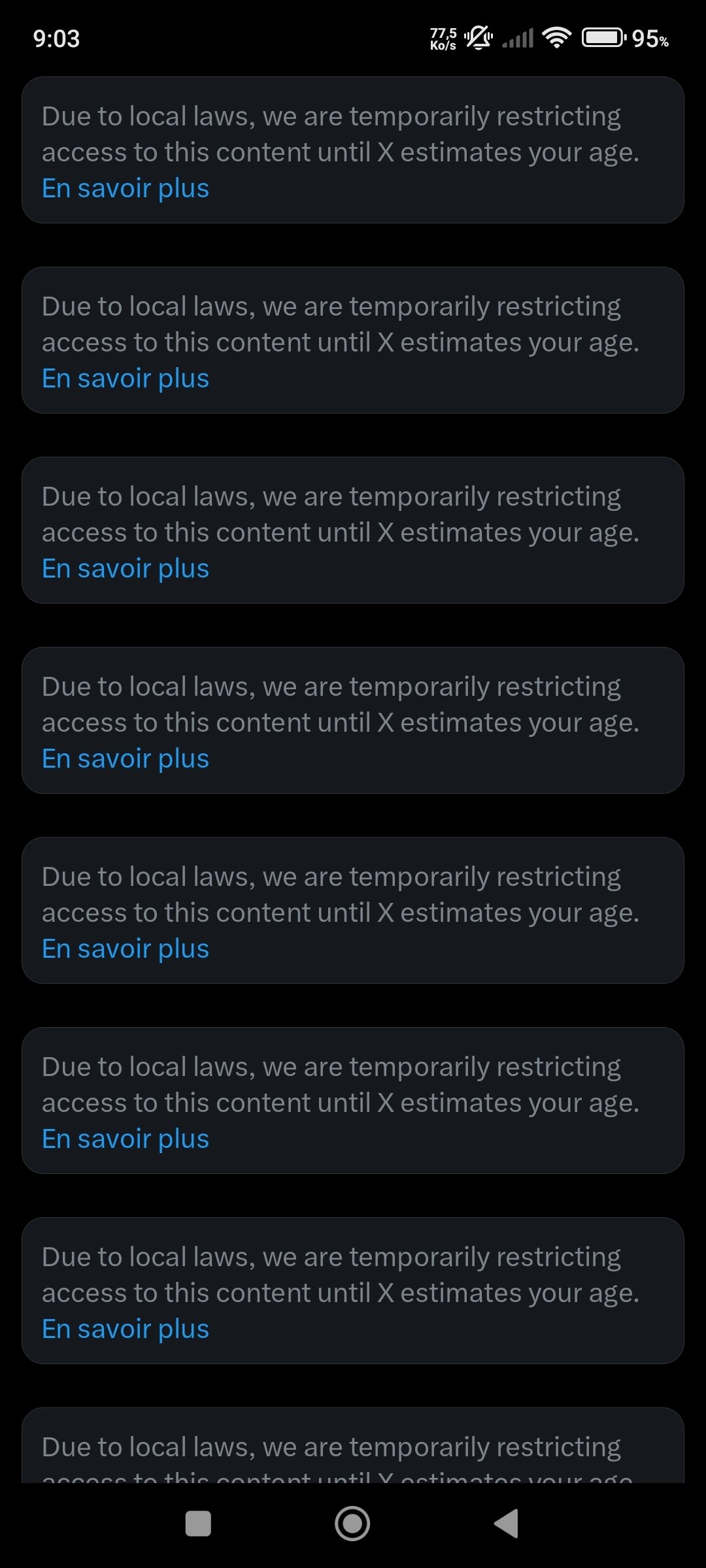706x1568 pixels.
Task: Open En savoir plus in the second restriction notice
Action: click(126, 379)
